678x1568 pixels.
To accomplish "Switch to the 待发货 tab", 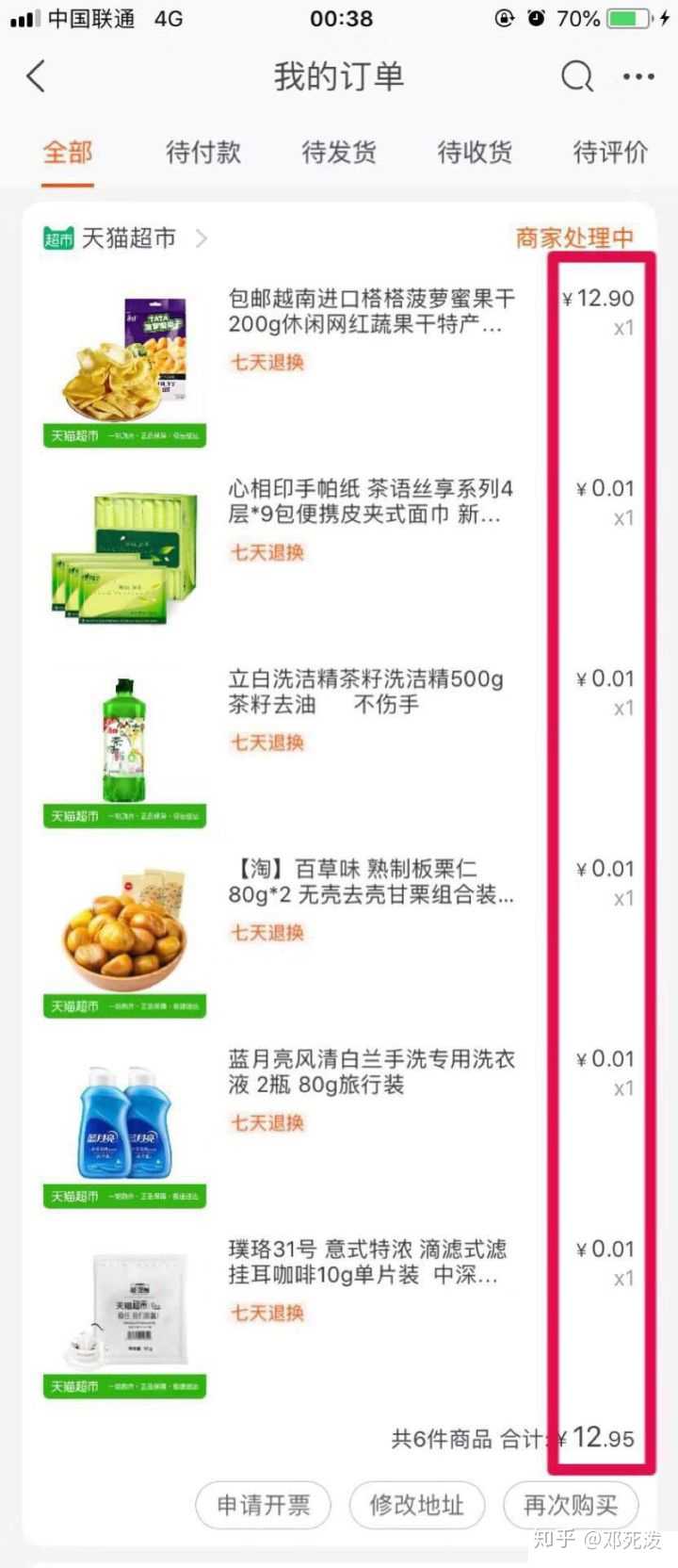I will (339, 152).
